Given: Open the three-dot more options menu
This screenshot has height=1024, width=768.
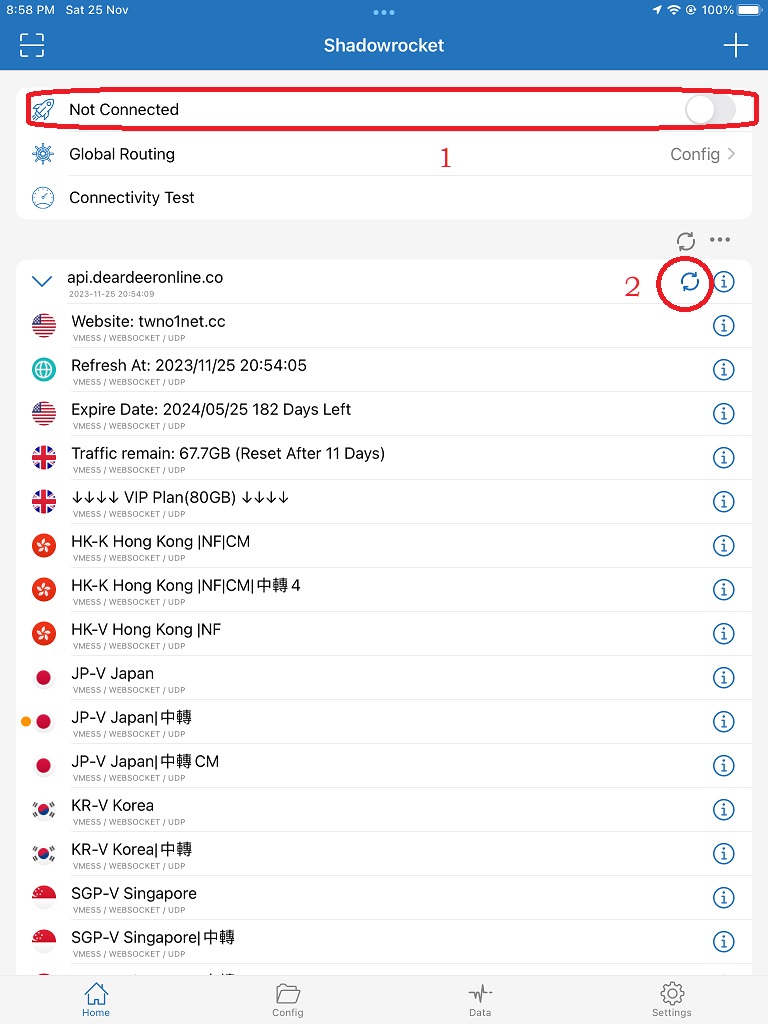Looking at the screenshot, I should pyautogui.click(x=720, y=240).
